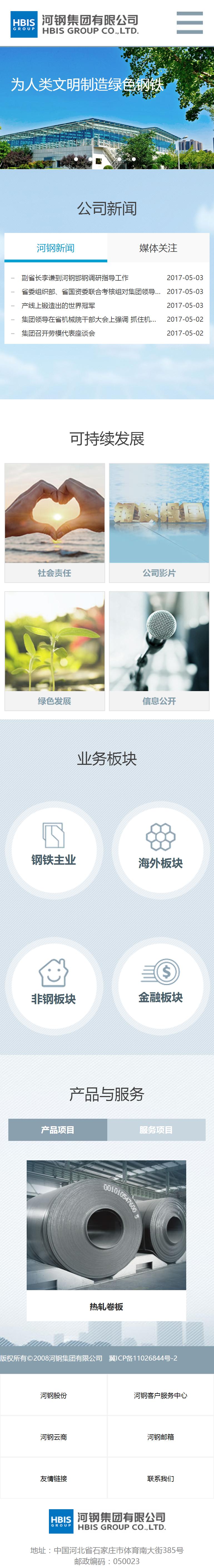View the 绿色发展 tile
The width and height of the screenshot is (214, 1568).
54,650
